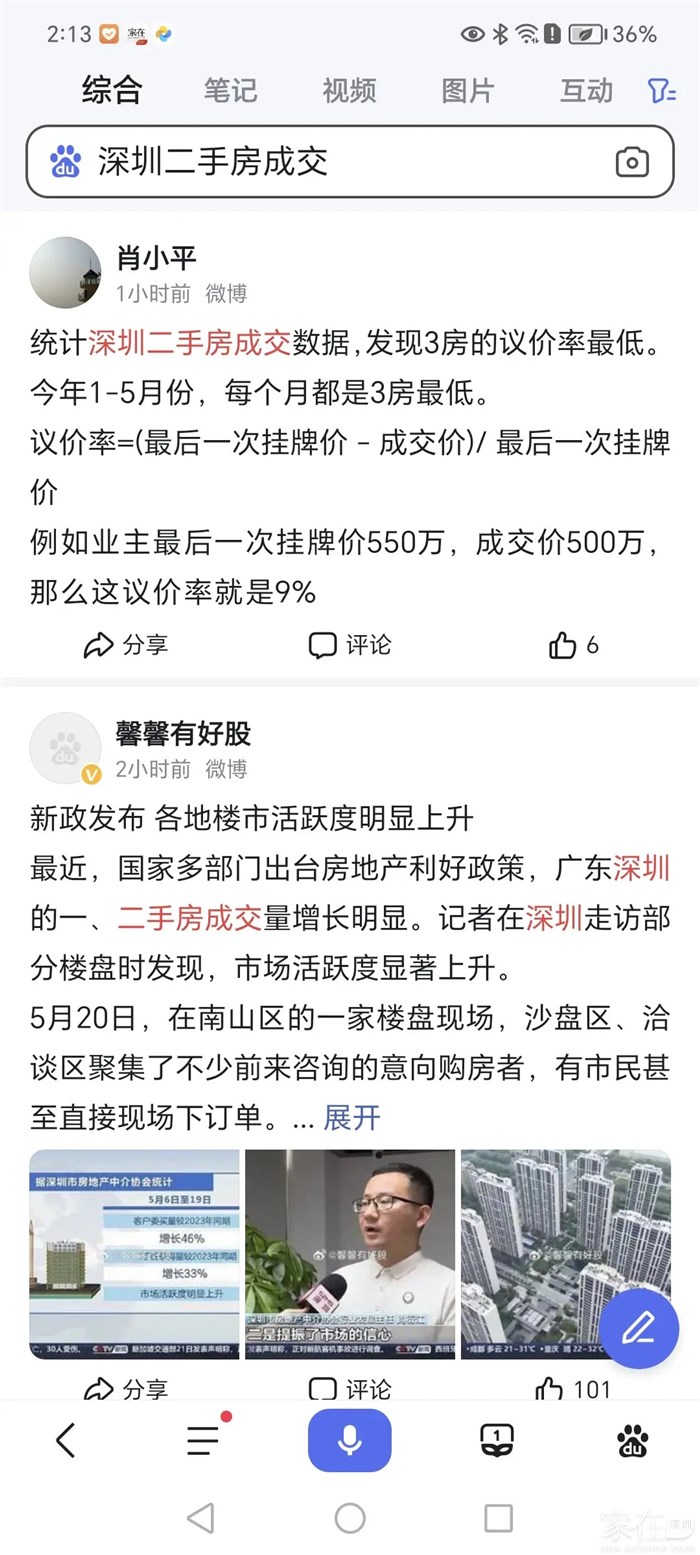This screenshot has width=700, height=1555.
Task: Open the filter icon beside the tabs
Action: [x=661, y=91]
